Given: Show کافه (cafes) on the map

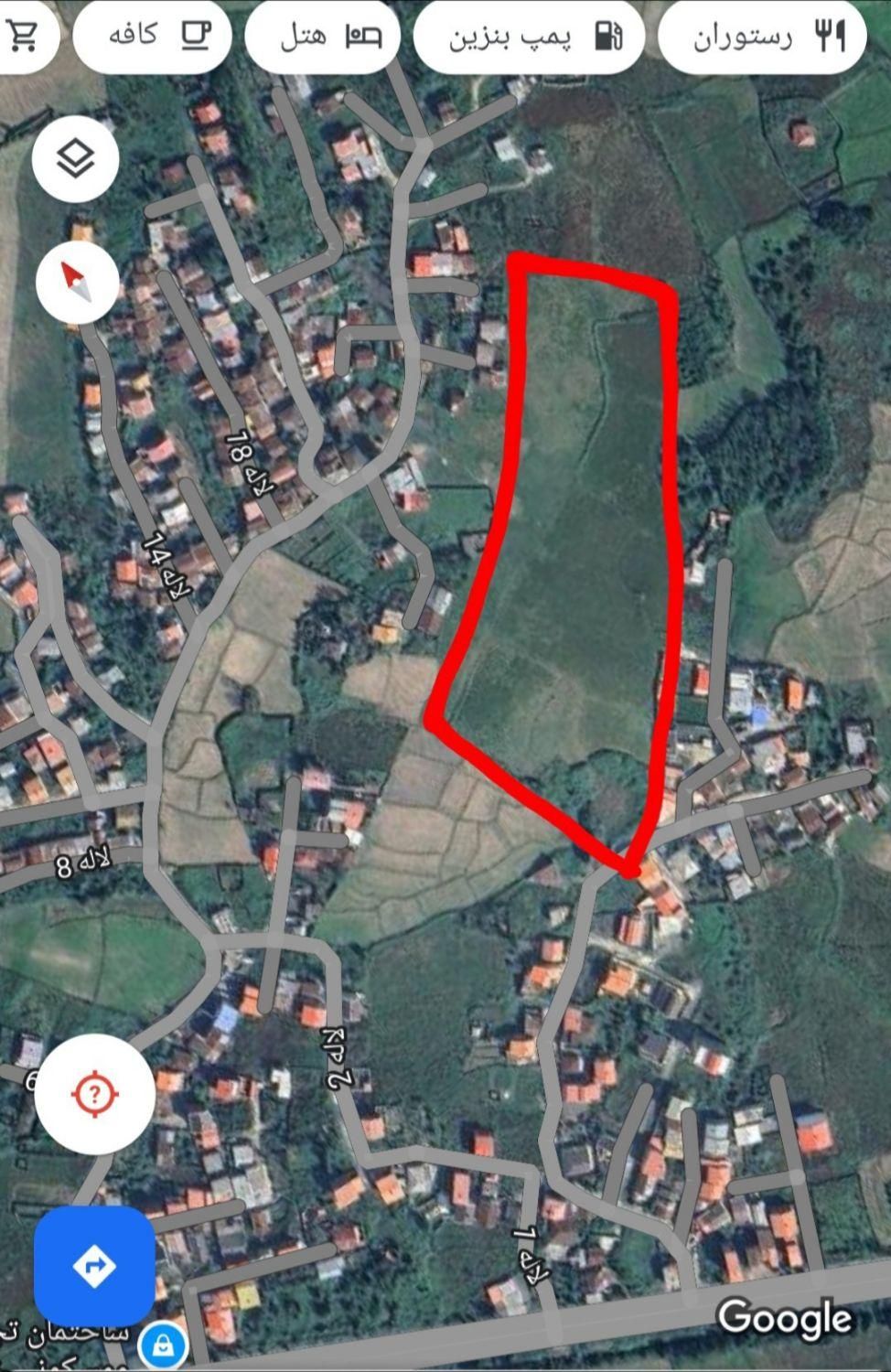Looking at the screenshot, I should click(153, 38).
